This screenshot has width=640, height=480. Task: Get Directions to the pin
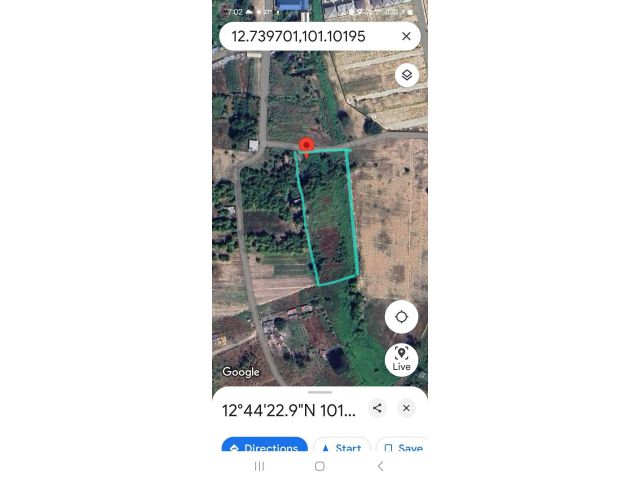point(265,448)
